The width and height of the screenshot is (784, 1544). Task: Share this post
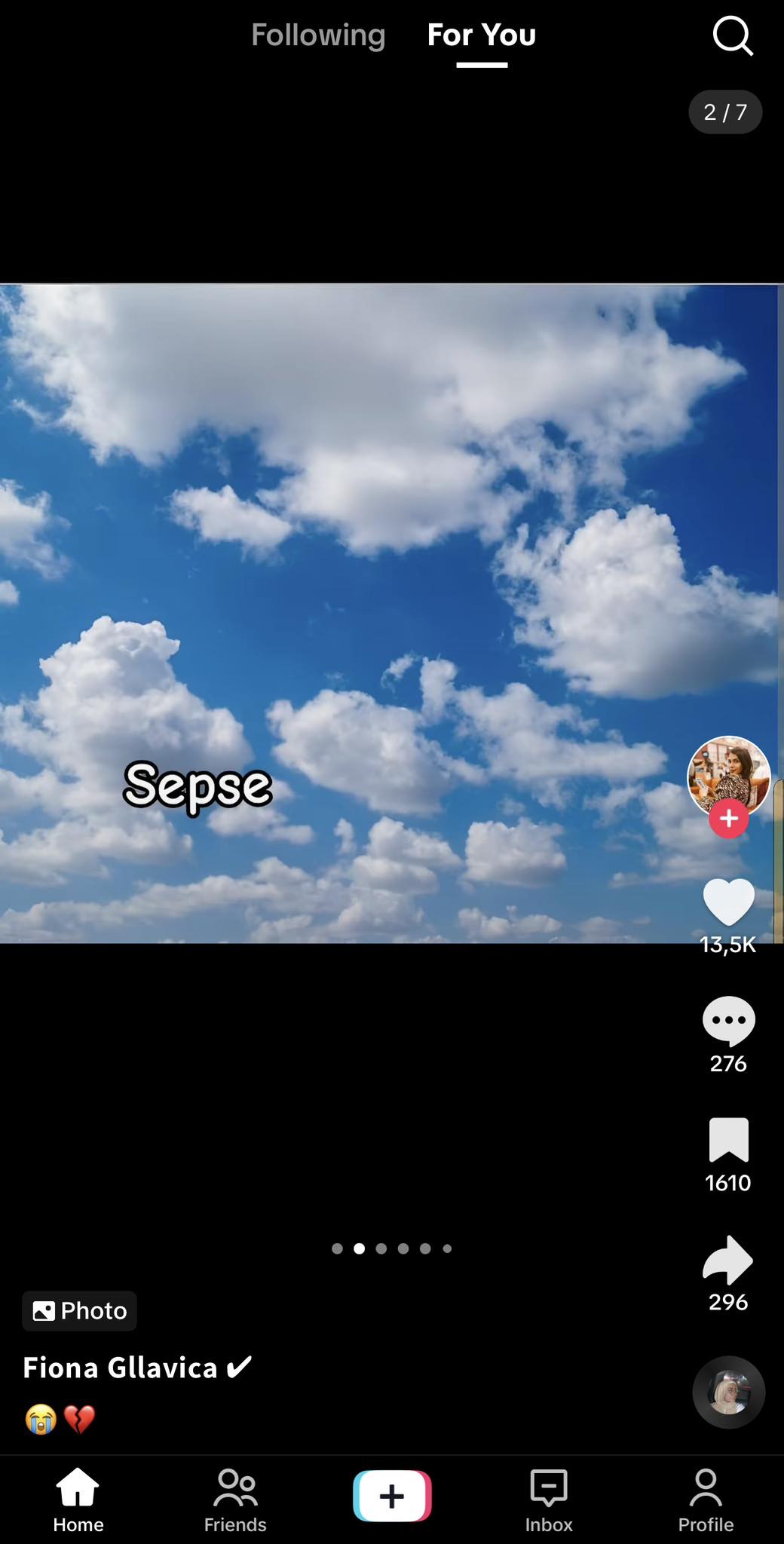tap(728, 1259)
